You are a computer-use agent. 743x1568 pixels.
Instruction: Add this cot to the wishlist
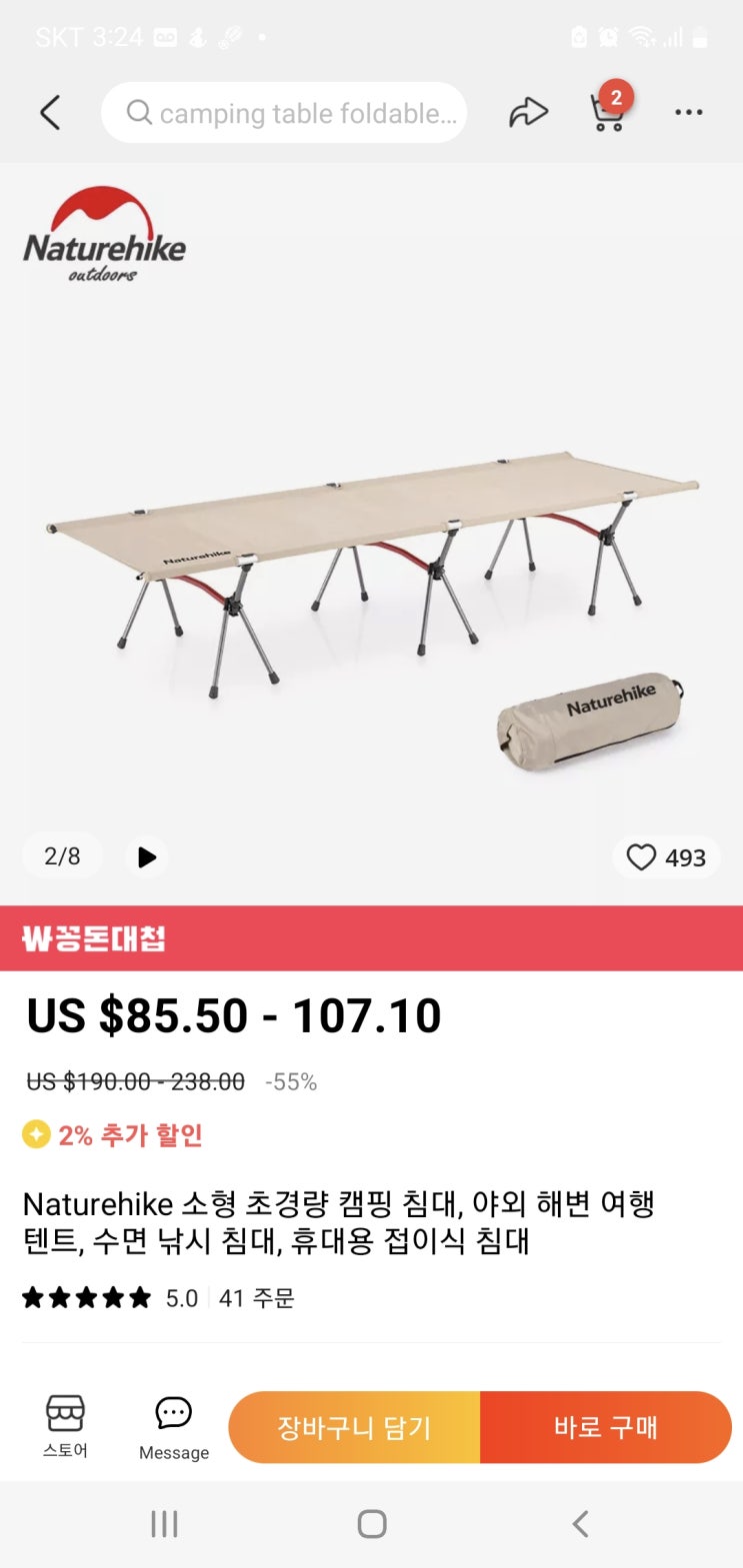pyautogui.click(x=665, y=857)
